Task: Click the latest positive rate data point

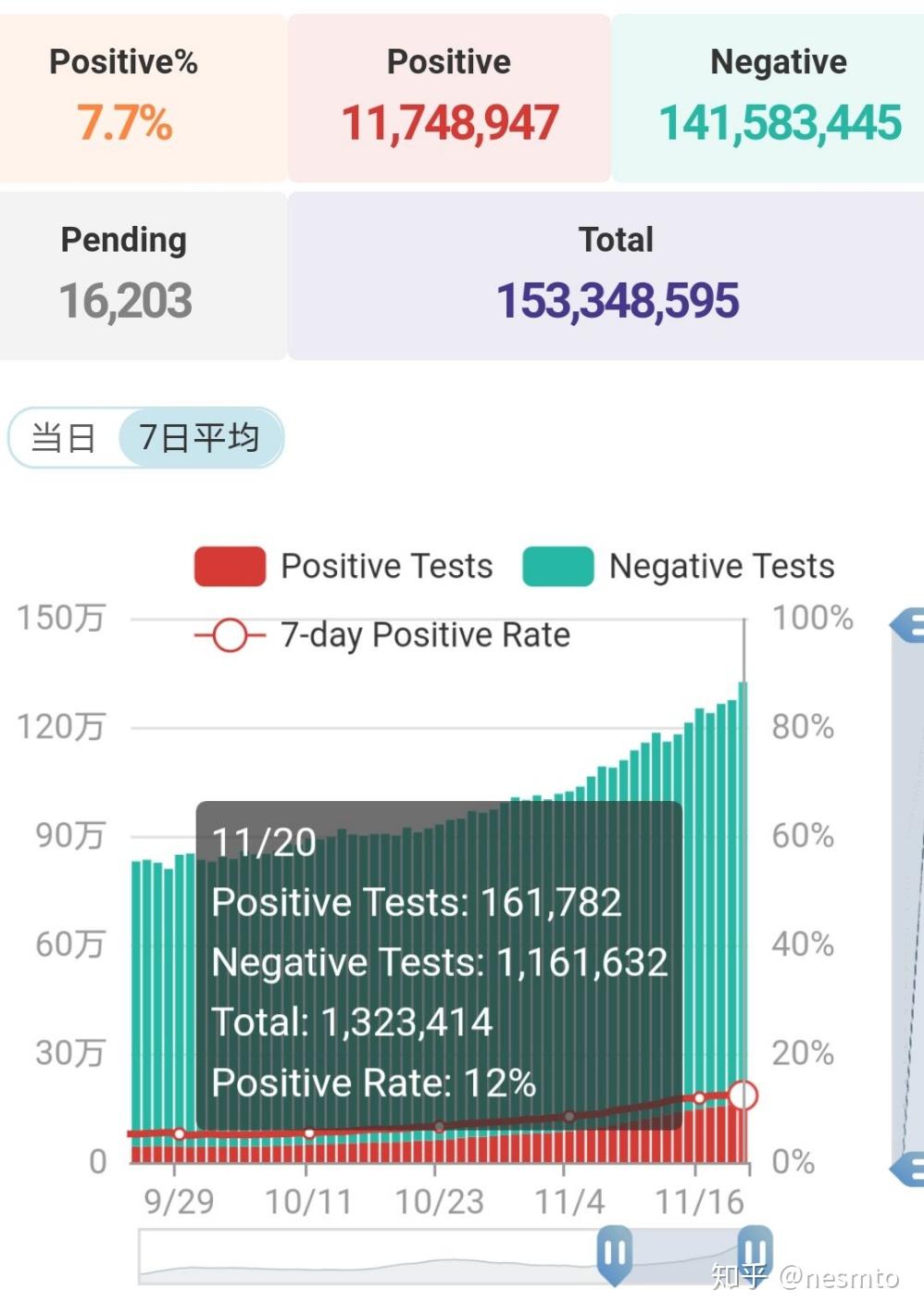Action: (x=742, y=1096)
